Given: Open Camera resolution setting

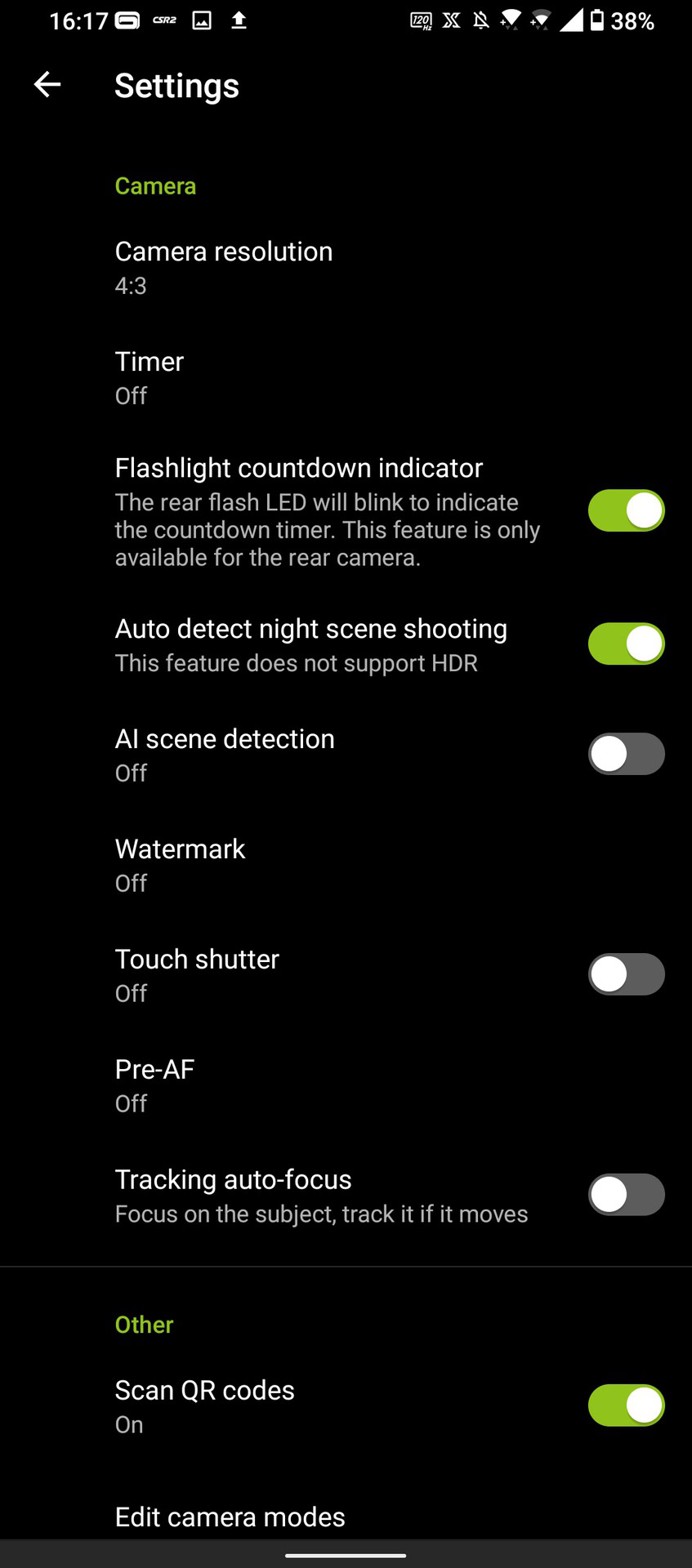Looking at the screenshot, I should click(x=224, y=267).
